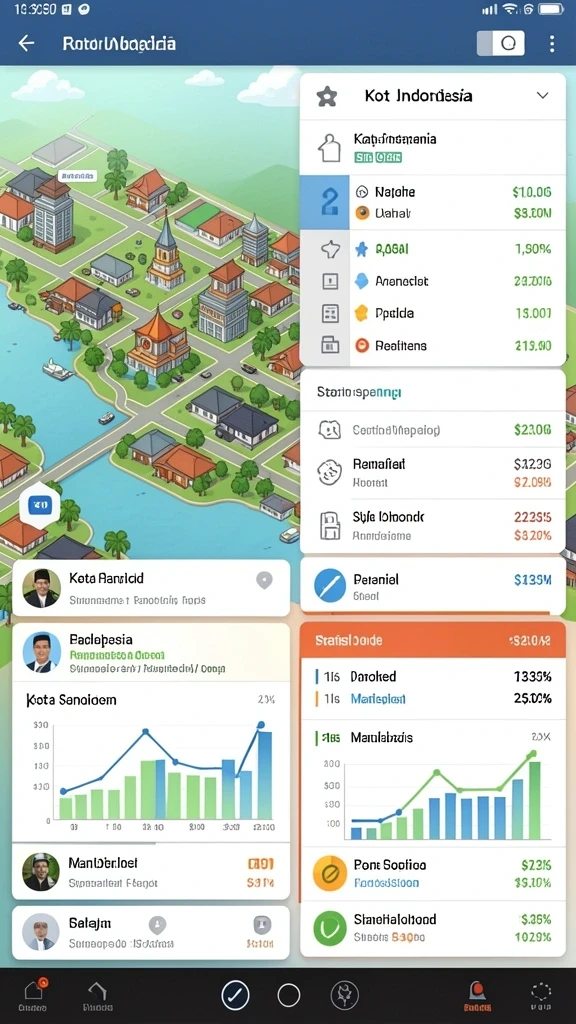The width and height of the screenshot is (576, 1024).
Task: Open the StaneHalotiond item with green icon
Action: [432, 928]
